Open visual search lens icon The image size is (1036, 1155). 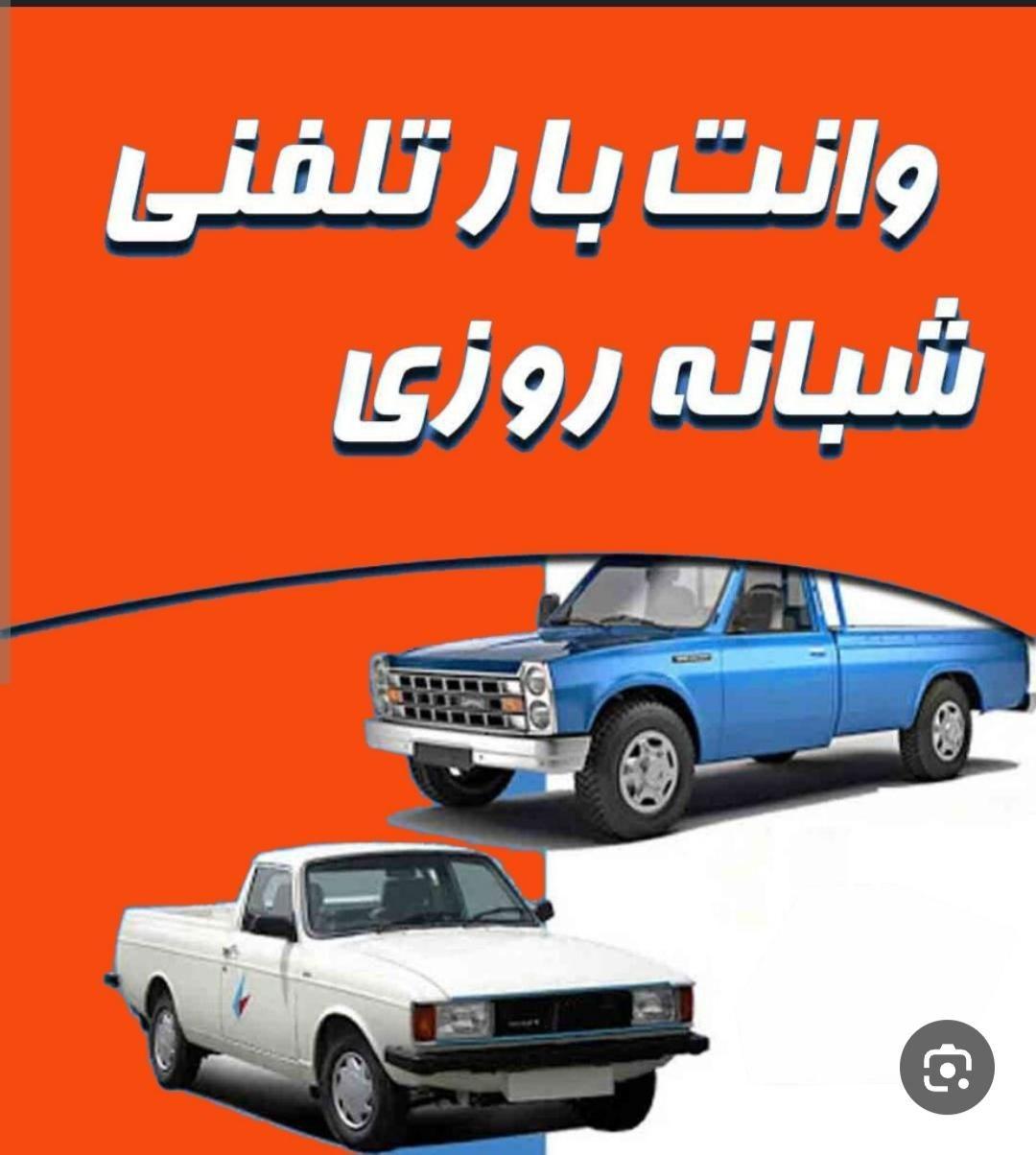click(x=947, y=1067)
